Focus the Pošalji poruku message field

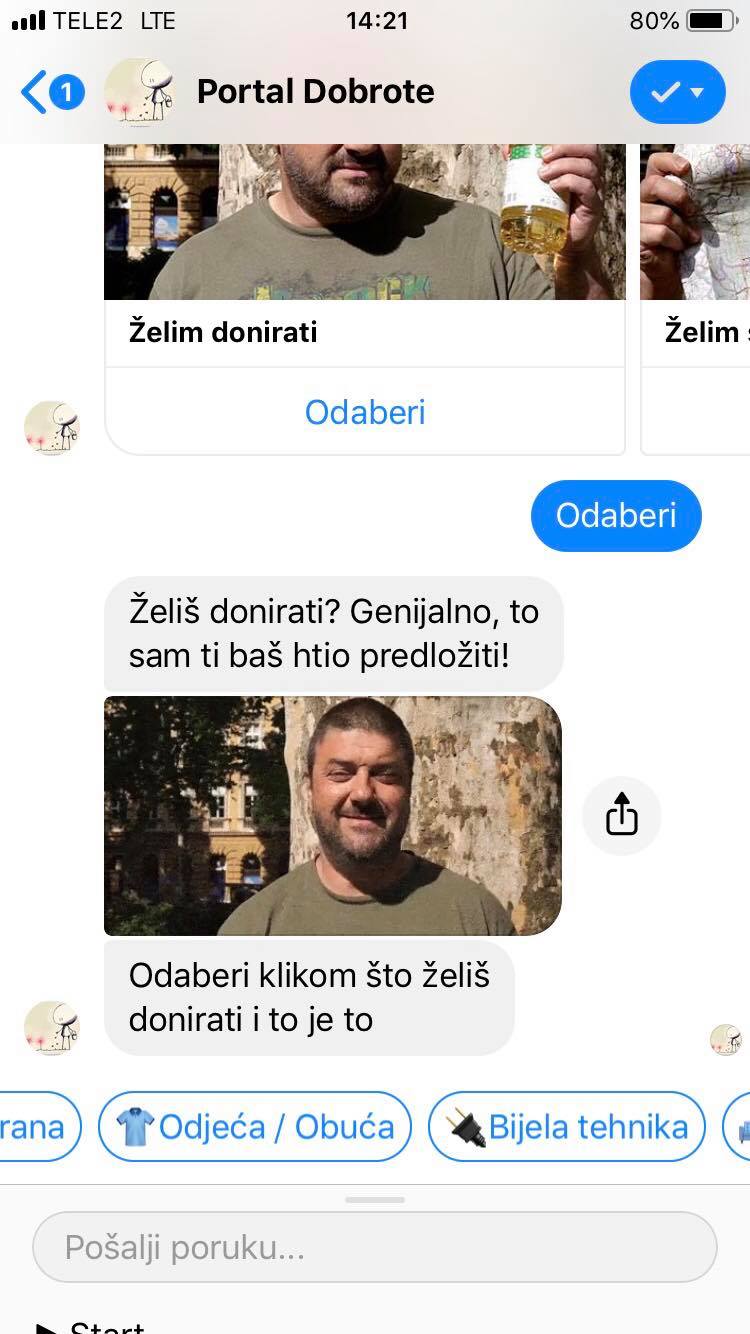(374, 1247)
